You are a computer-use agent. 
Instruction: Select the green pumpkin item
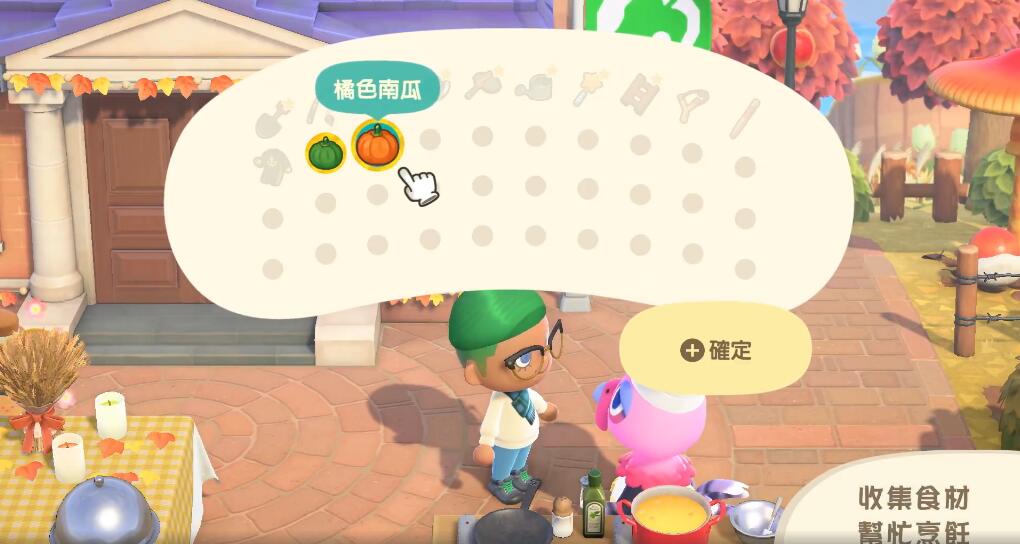point(325,153)
